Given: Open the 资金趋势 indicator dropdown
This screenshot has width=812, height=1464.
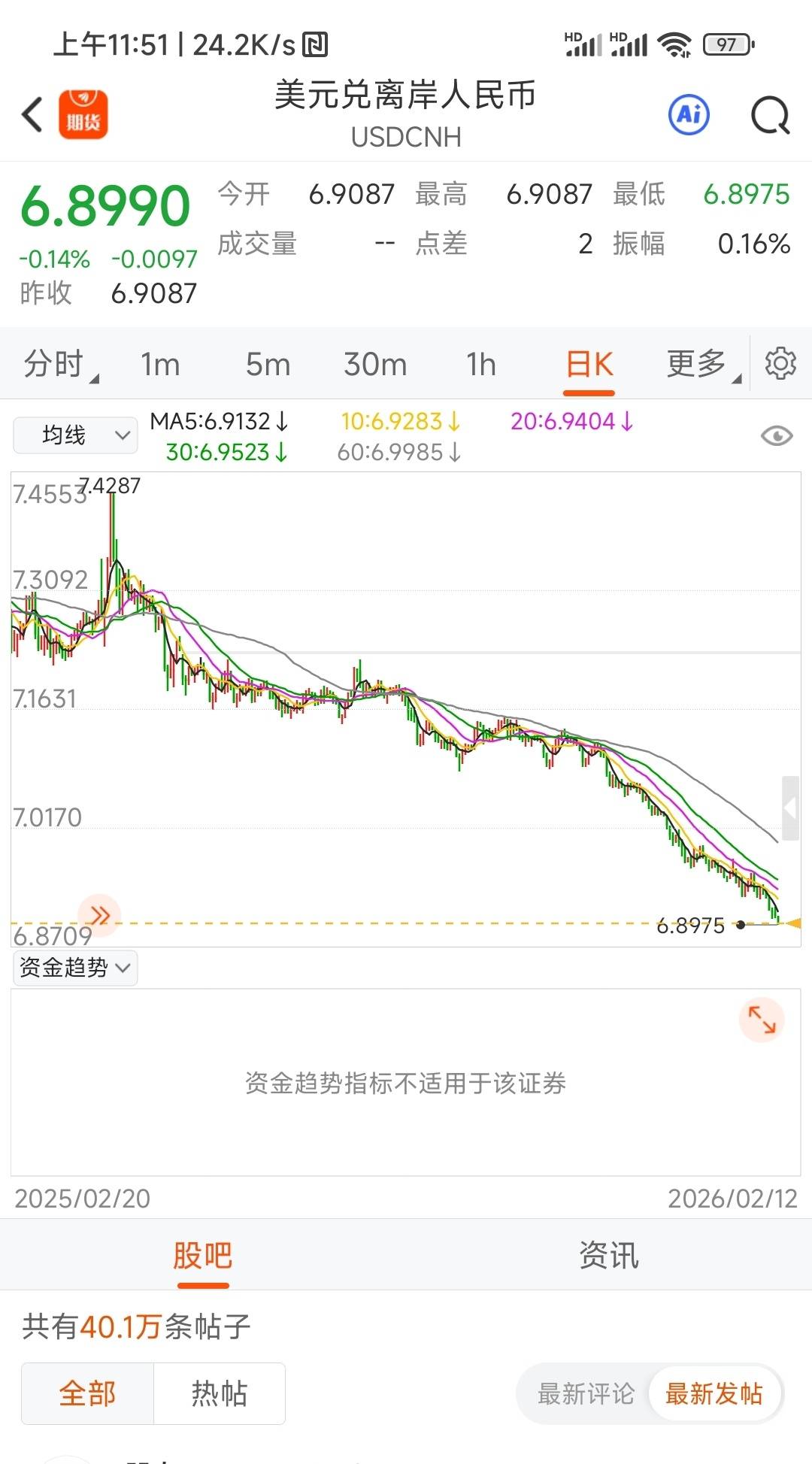Looking at the screenshot, I should pos(75,967).
